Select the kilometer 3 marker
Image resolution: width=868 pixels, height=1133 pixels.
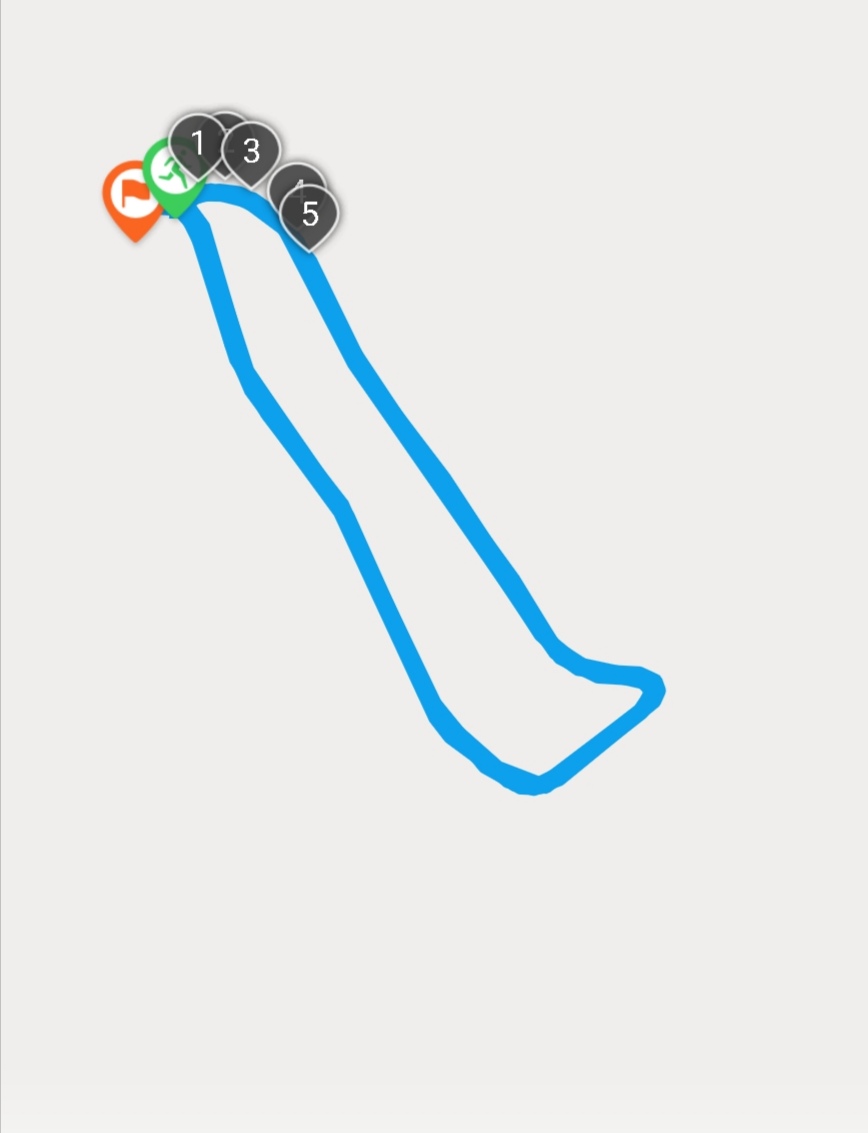click(x=252, y=151)
